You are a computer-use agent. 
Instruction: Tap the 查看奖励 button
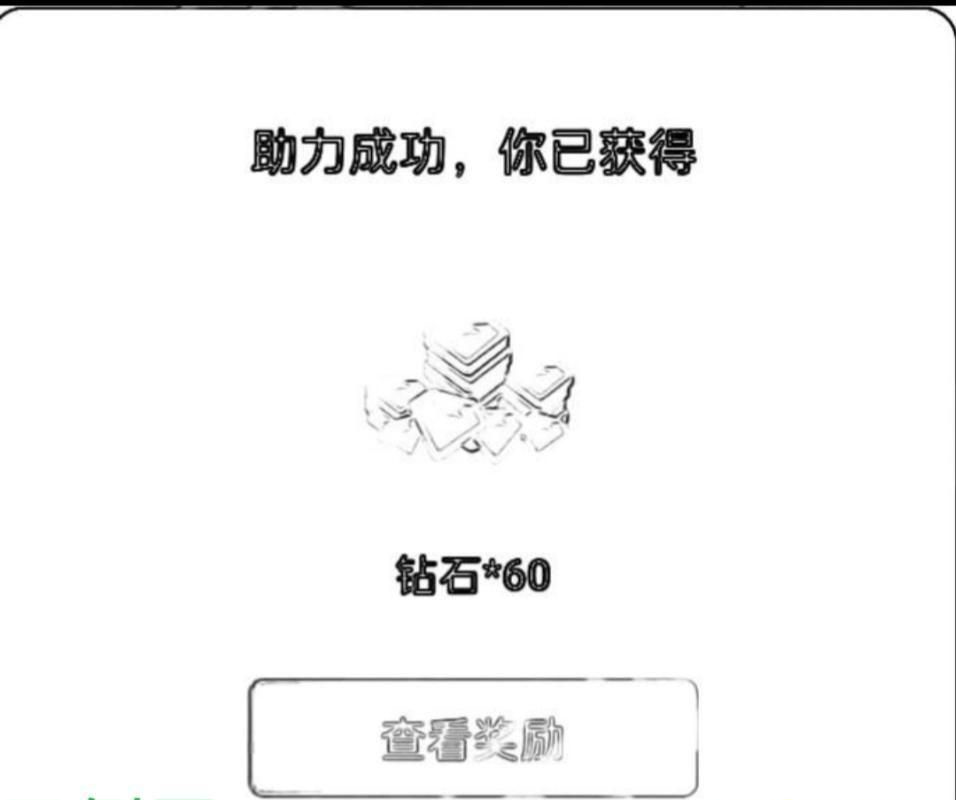point(473,738)
